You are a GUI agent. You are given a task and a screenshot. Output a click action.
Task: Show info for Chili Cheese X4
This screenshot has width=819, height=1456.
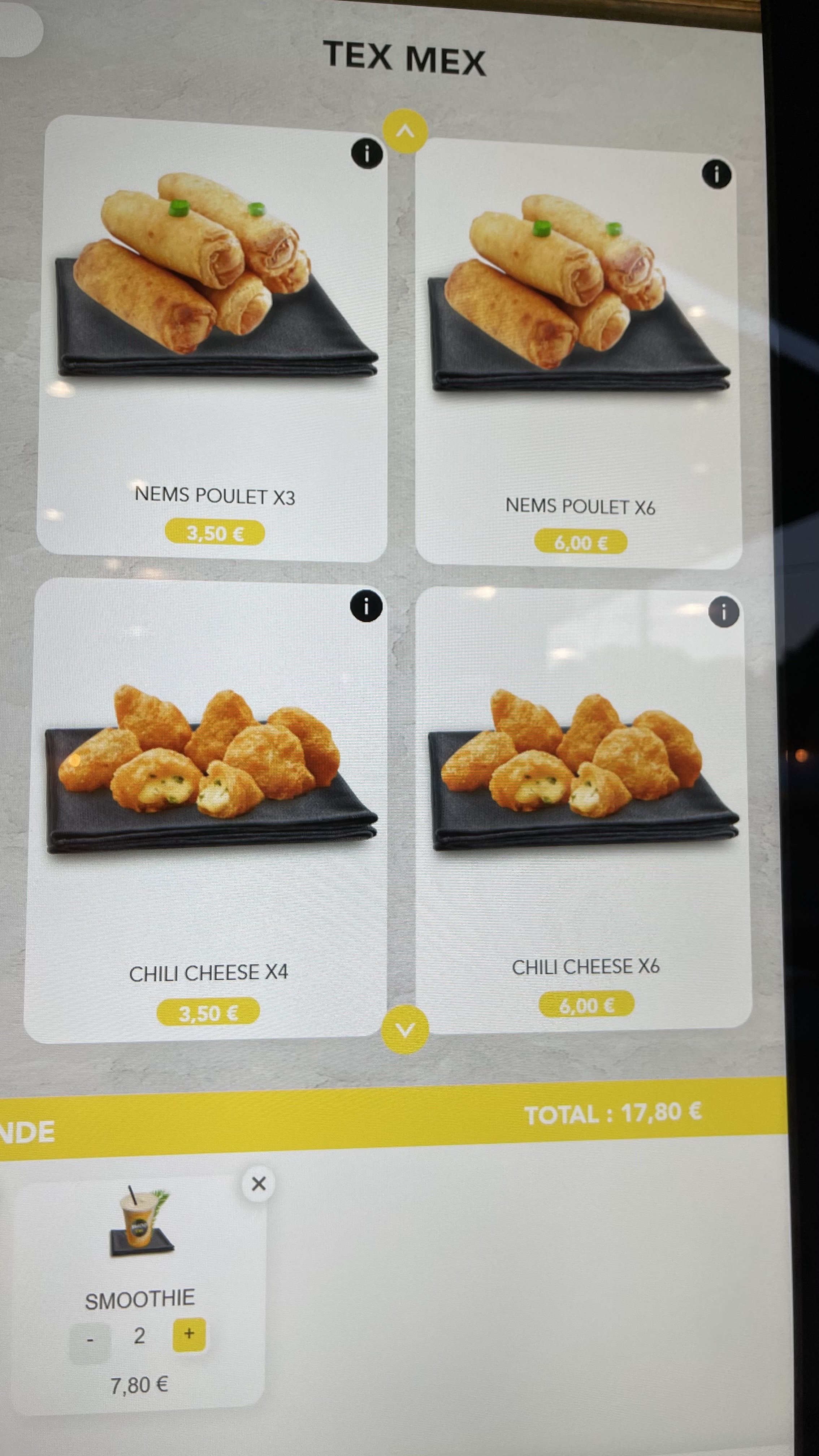tap(366, 606)
